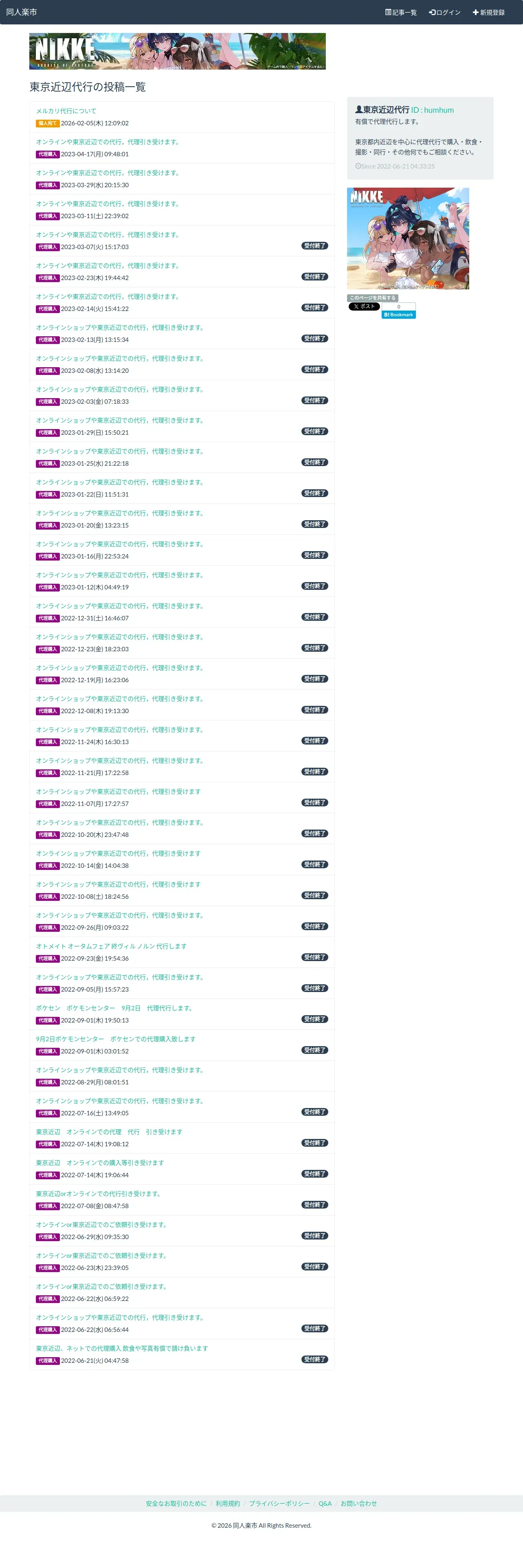Image resolution: width=523 pixels, height=1568 pixels.
Task: Open the プライバシーポリシー link
Action: 279,1503
